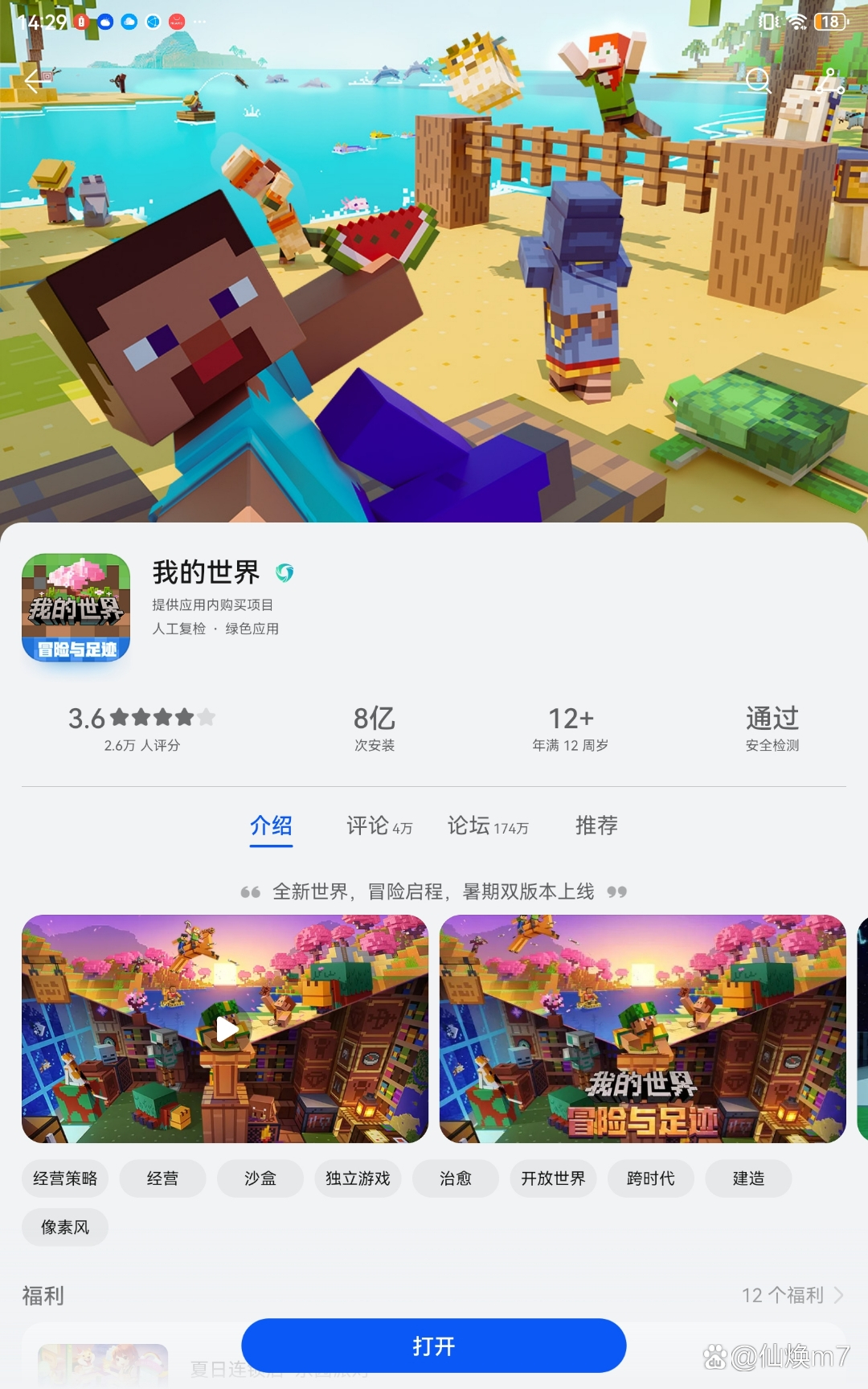
Task: Open the 开放世界 tag
Action: 553,1178
